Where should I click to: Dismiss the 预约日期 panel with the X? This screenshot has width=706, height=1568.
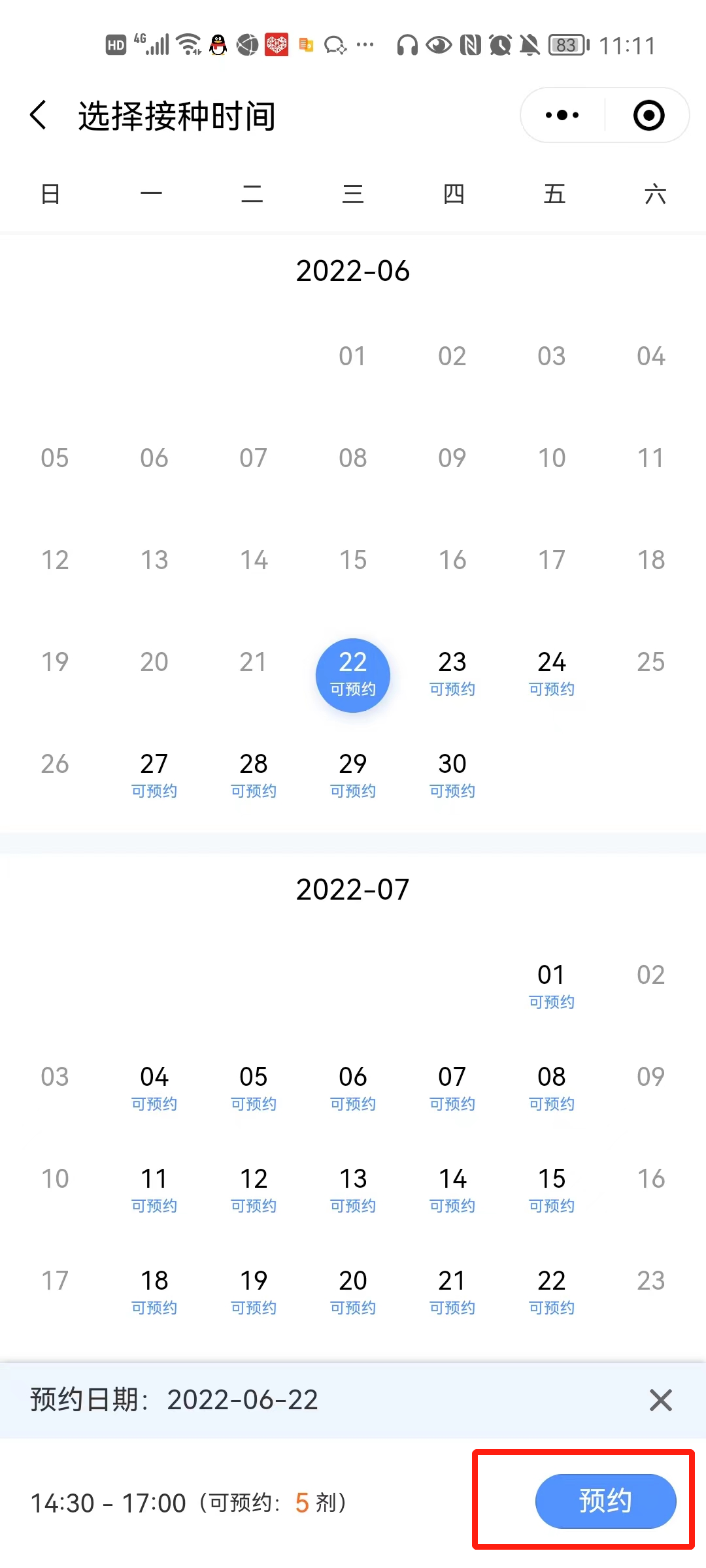[x=661, y=1400]
